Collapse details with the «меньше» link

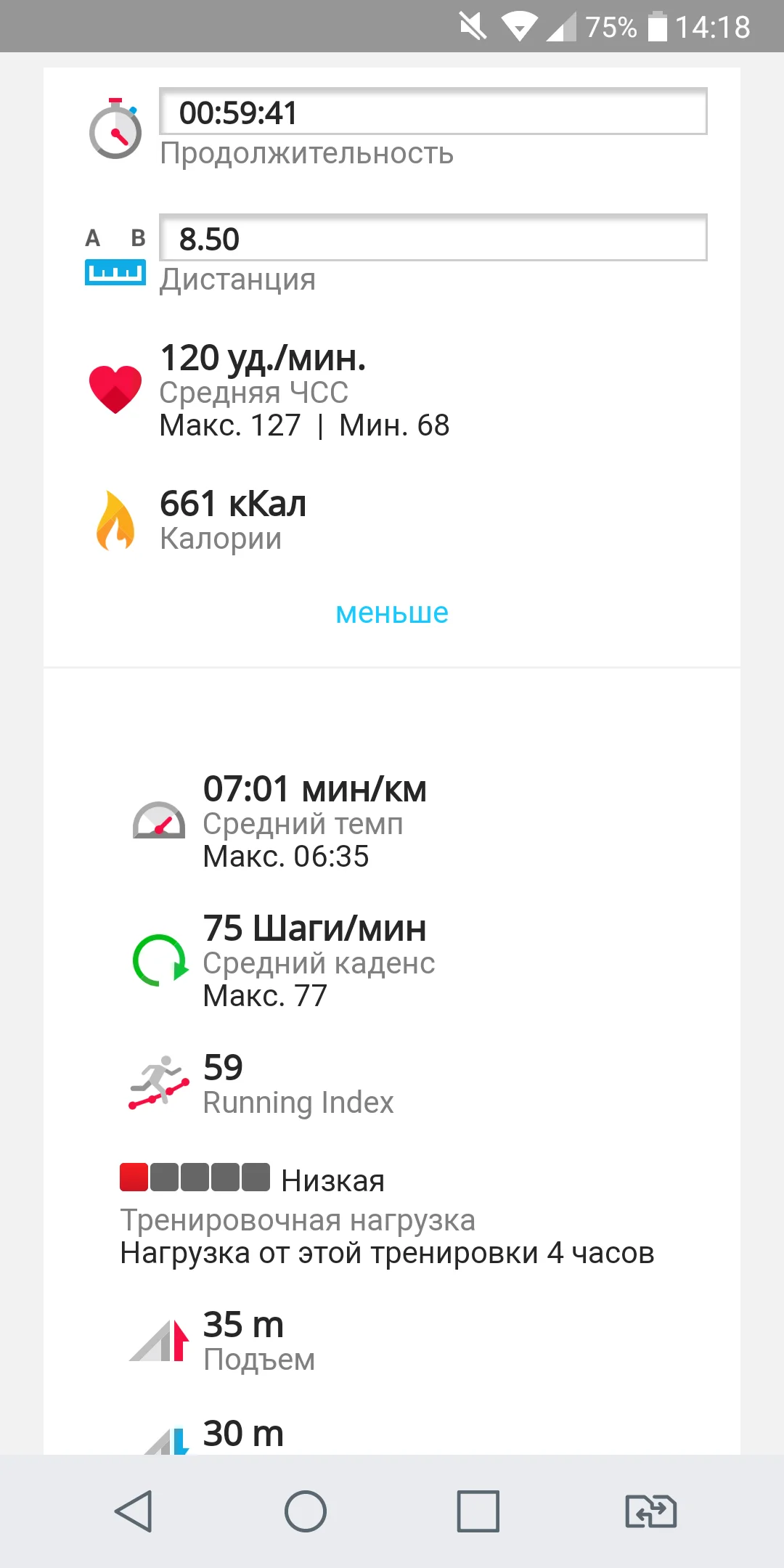(392, 613)
